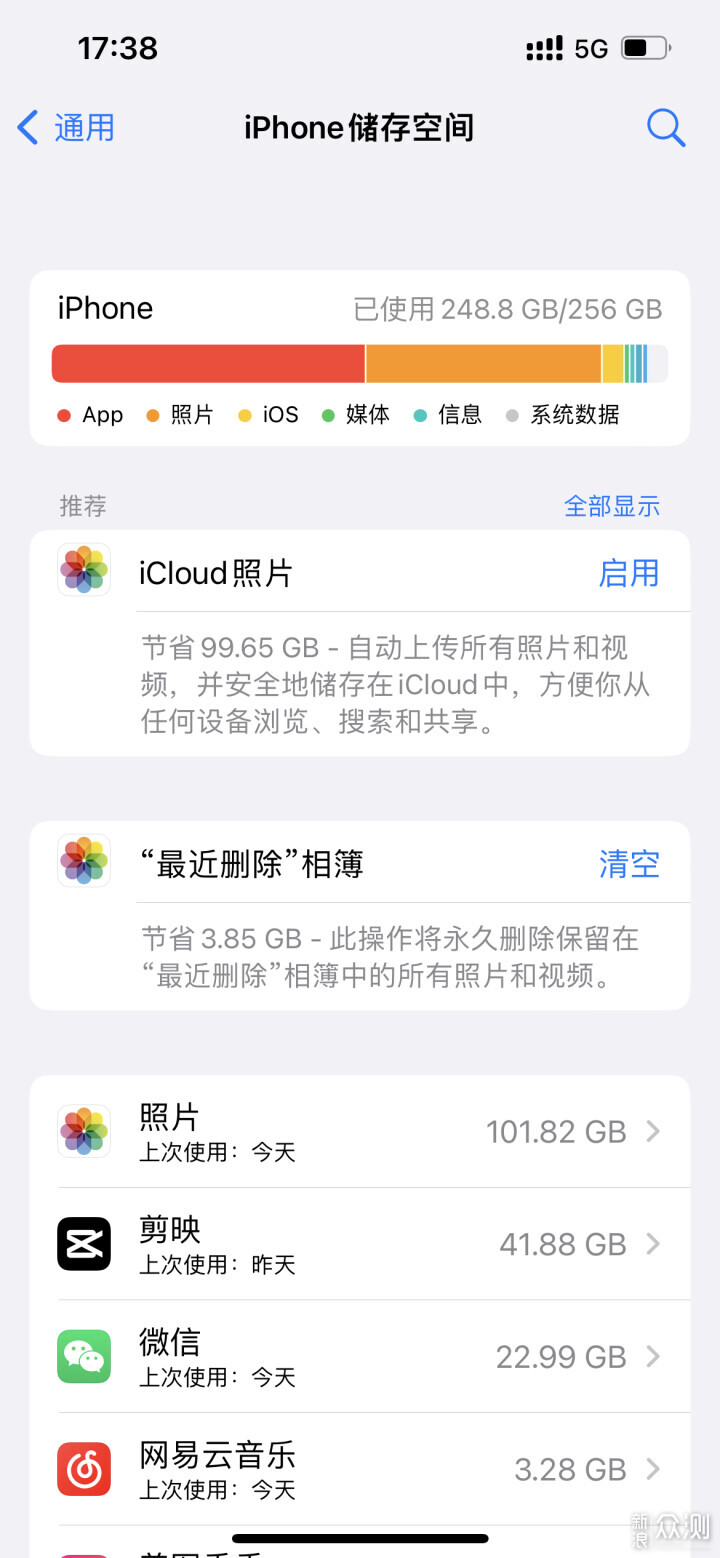Empty the 最近删除 album with 清空
720x1558 pixels.
(629, 864)
